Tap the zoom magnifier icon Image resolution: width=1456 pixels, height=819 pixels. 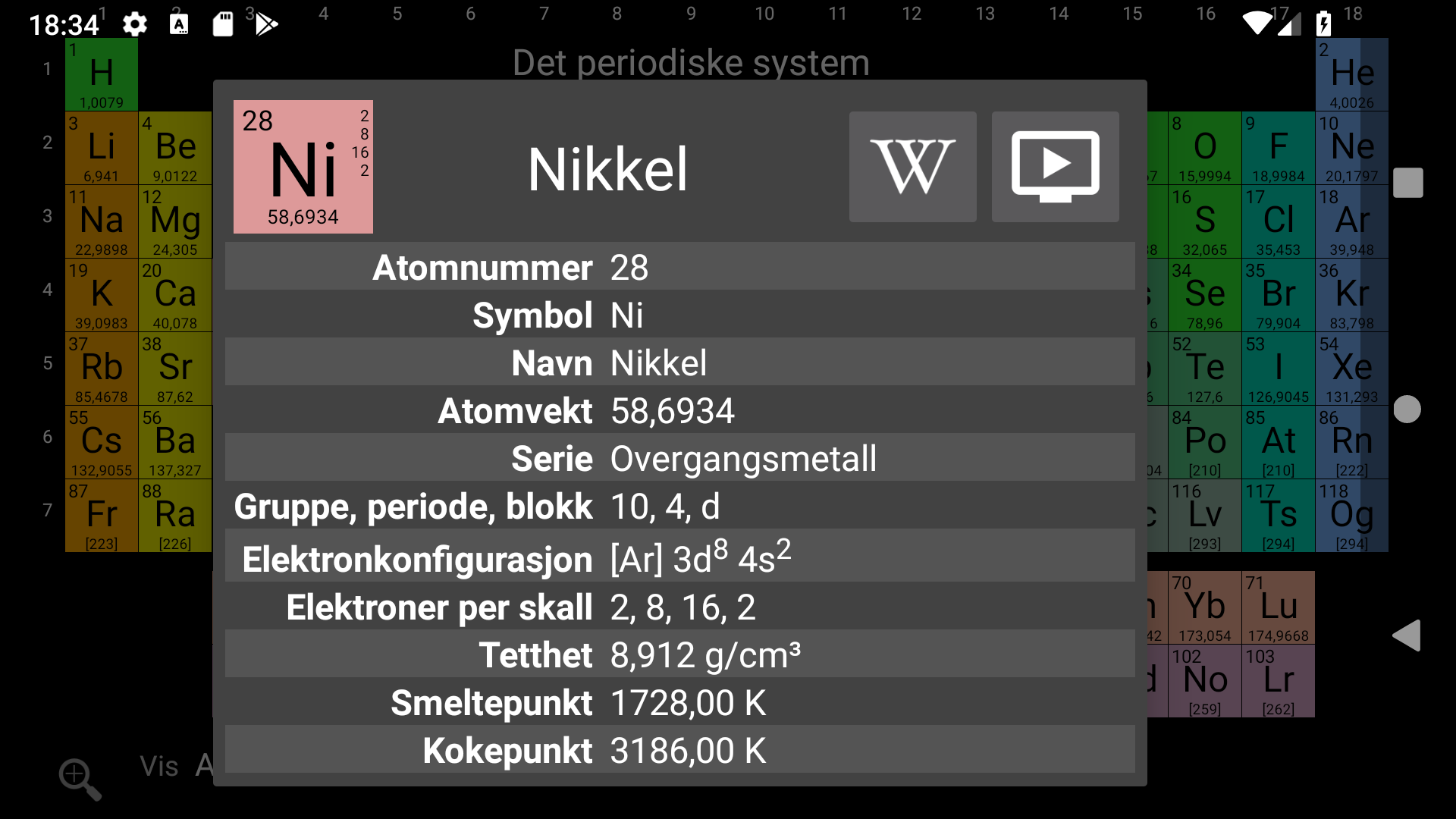[80, 779]
